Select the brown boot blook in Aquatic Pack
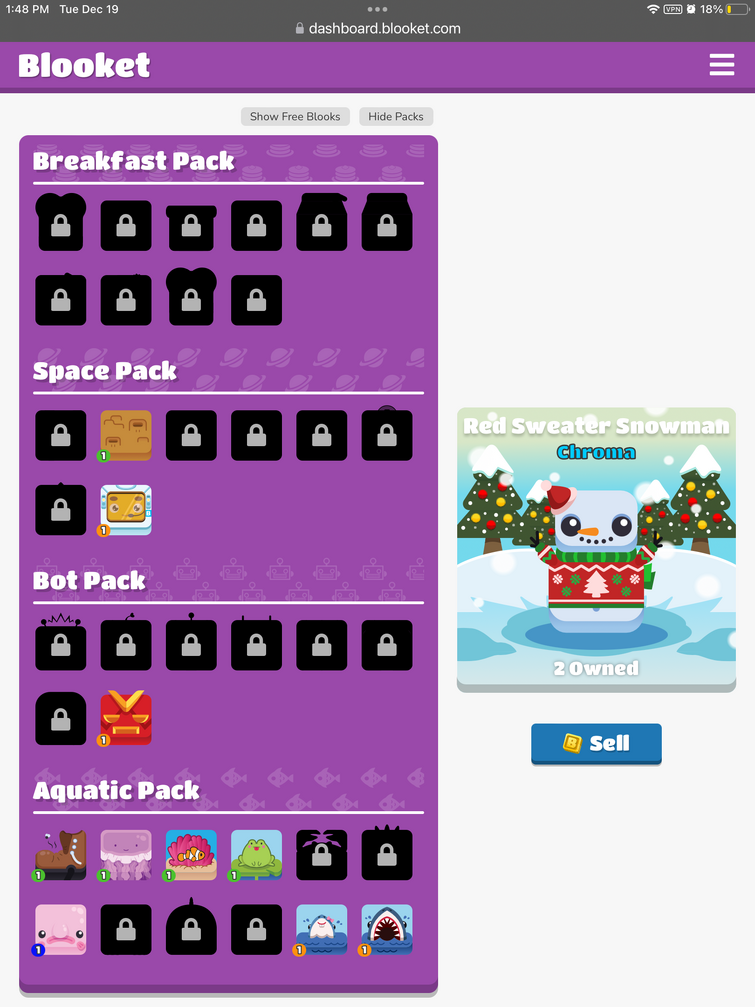The image size is (755, 1007). (60, 855)
